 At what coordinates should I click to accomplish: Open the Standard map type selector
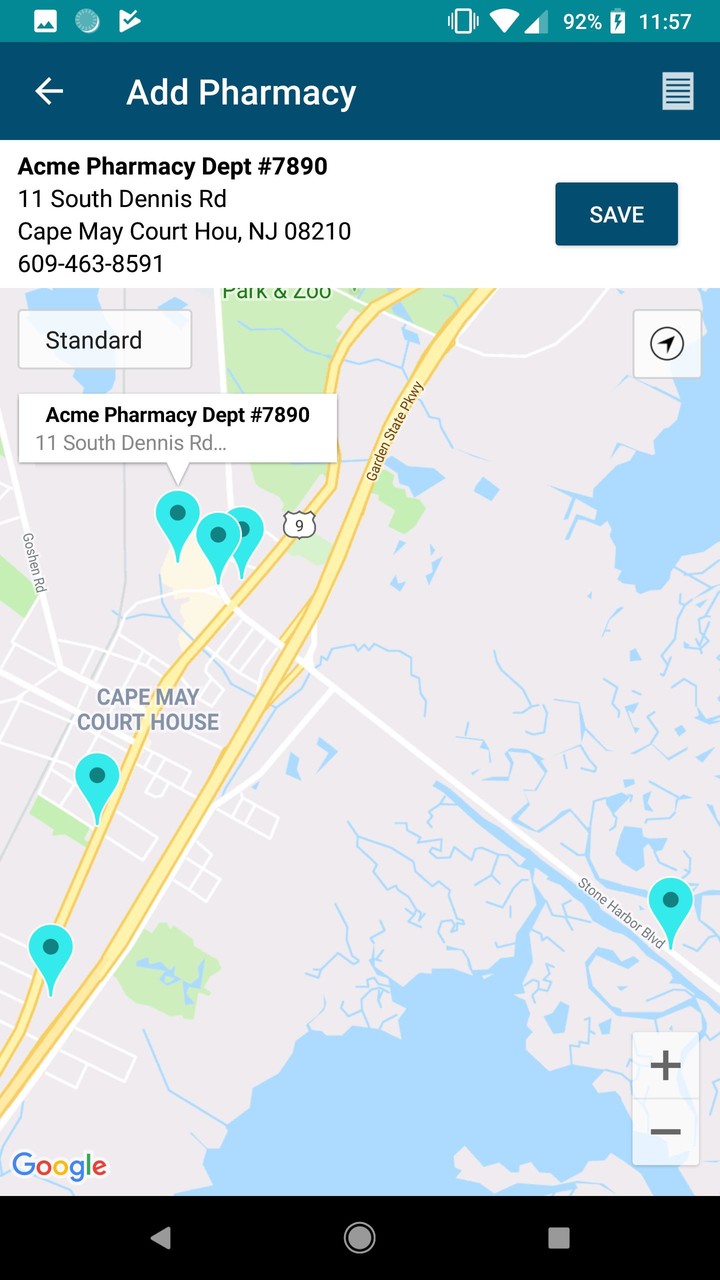105,340
